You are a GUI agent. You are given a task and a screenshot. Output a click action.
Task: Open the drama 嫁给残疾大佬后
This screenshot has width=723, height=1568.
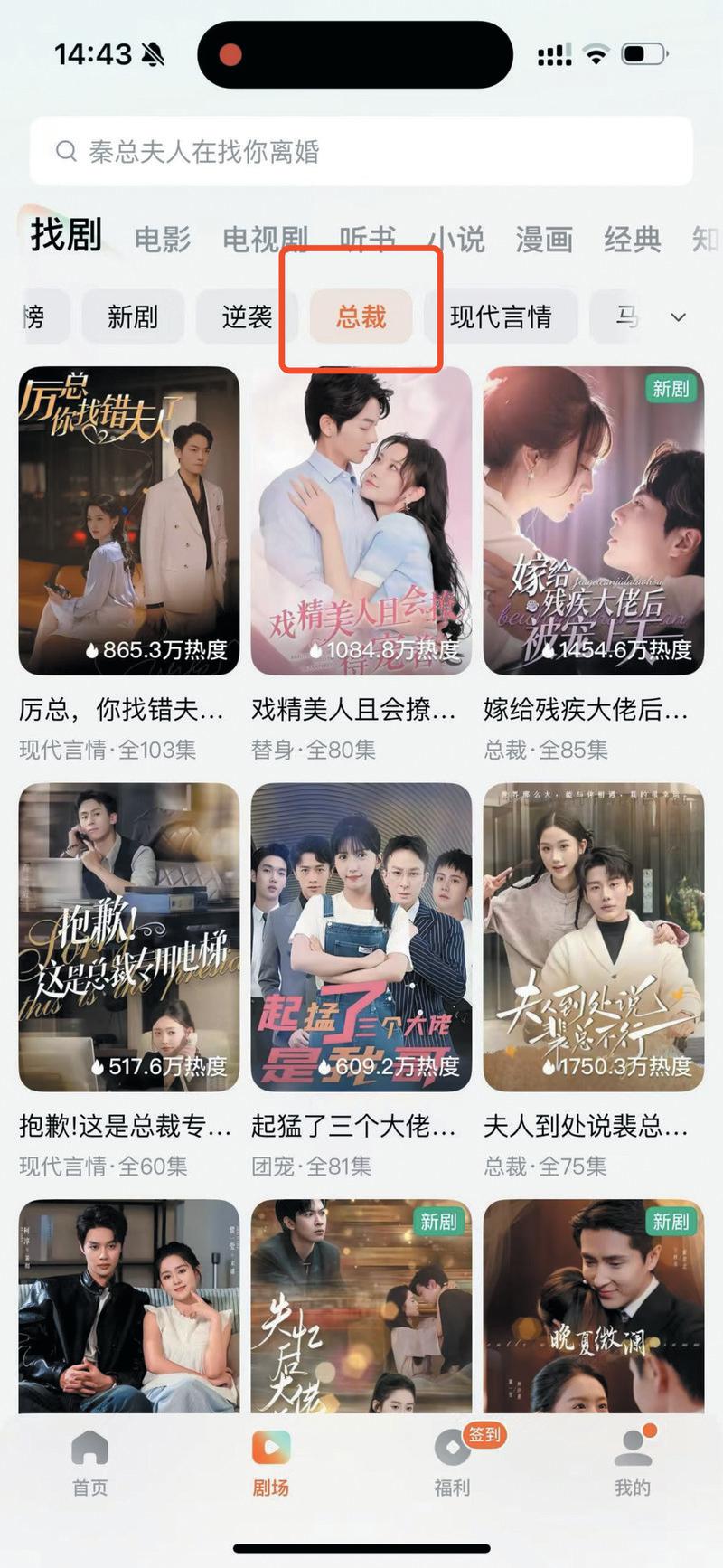pos(594,521)
